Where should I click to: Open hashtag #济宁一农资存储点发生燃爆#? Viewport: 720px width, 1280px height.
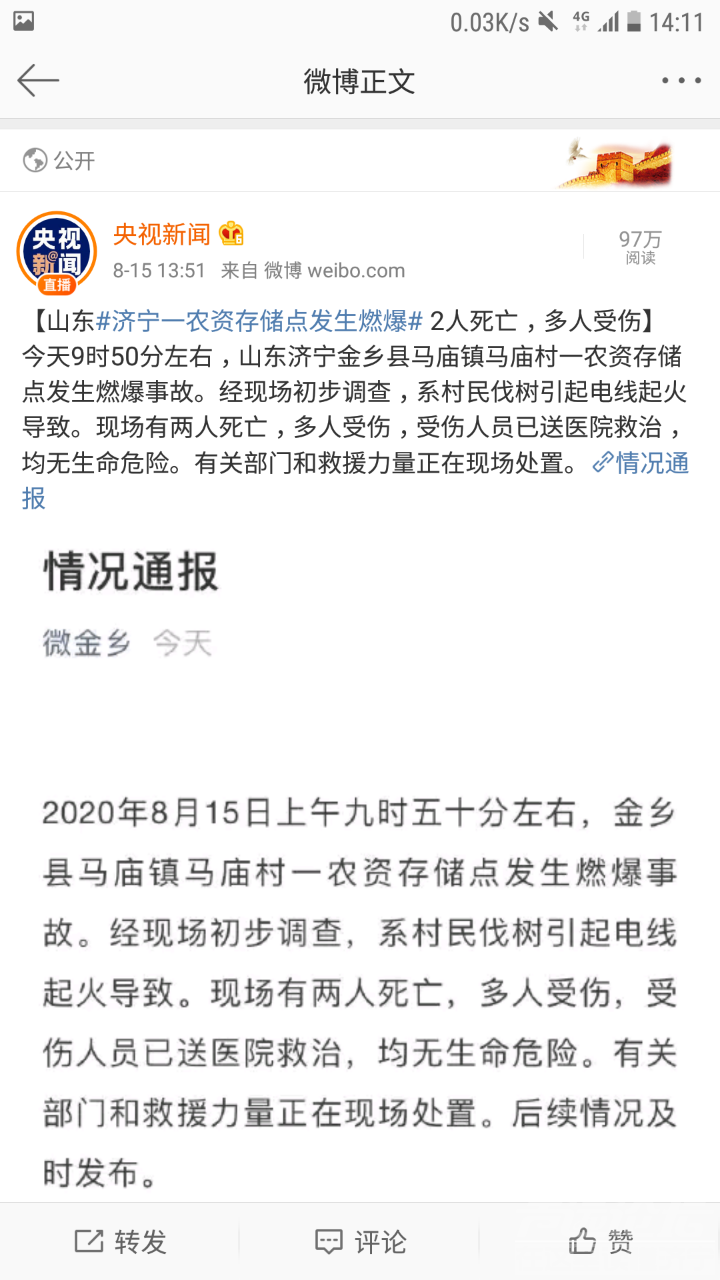pyautogui.click(x=260, y=322)
